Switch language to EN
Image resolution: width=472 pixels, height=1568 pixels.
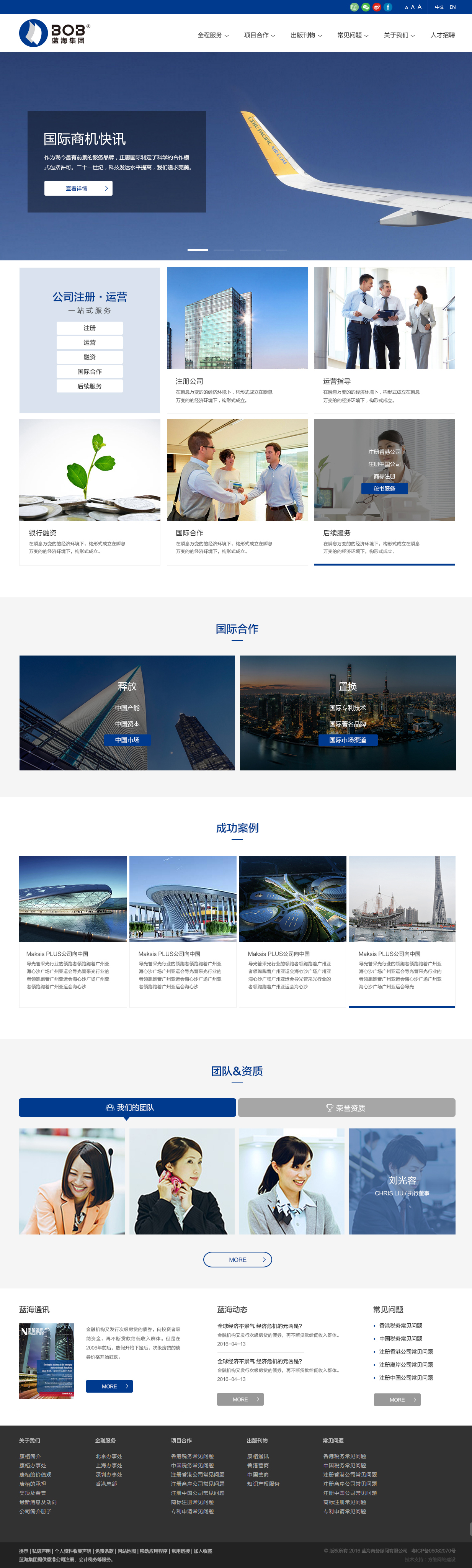[x=452, y=7]
